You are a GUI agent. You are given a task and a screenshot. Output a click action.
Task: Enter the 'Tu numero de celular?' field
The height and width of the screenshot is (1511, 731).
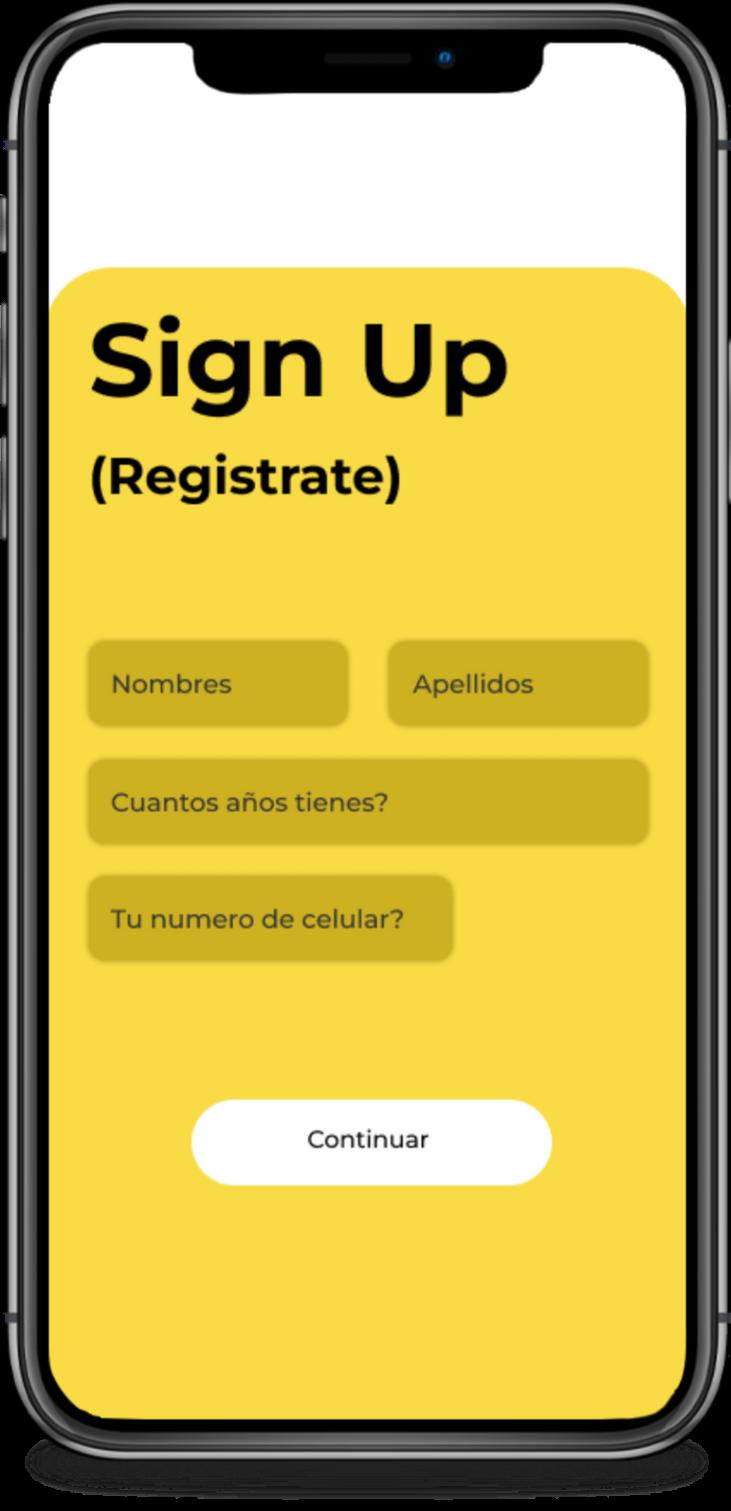pyautogui.click(x=270, y=919)
